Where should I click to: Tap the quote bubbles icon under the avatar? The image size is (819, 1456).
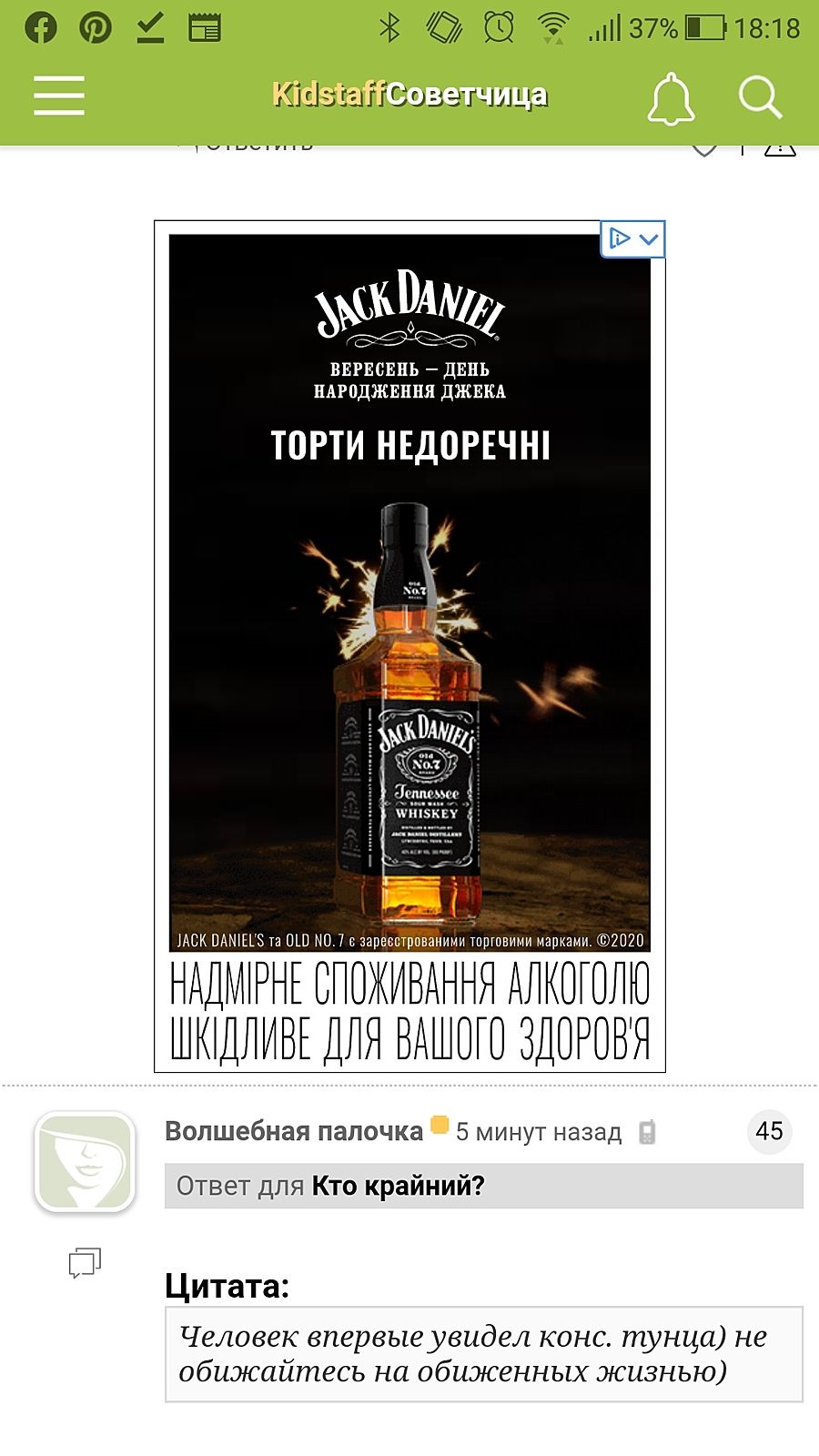tap(85, 1263)
